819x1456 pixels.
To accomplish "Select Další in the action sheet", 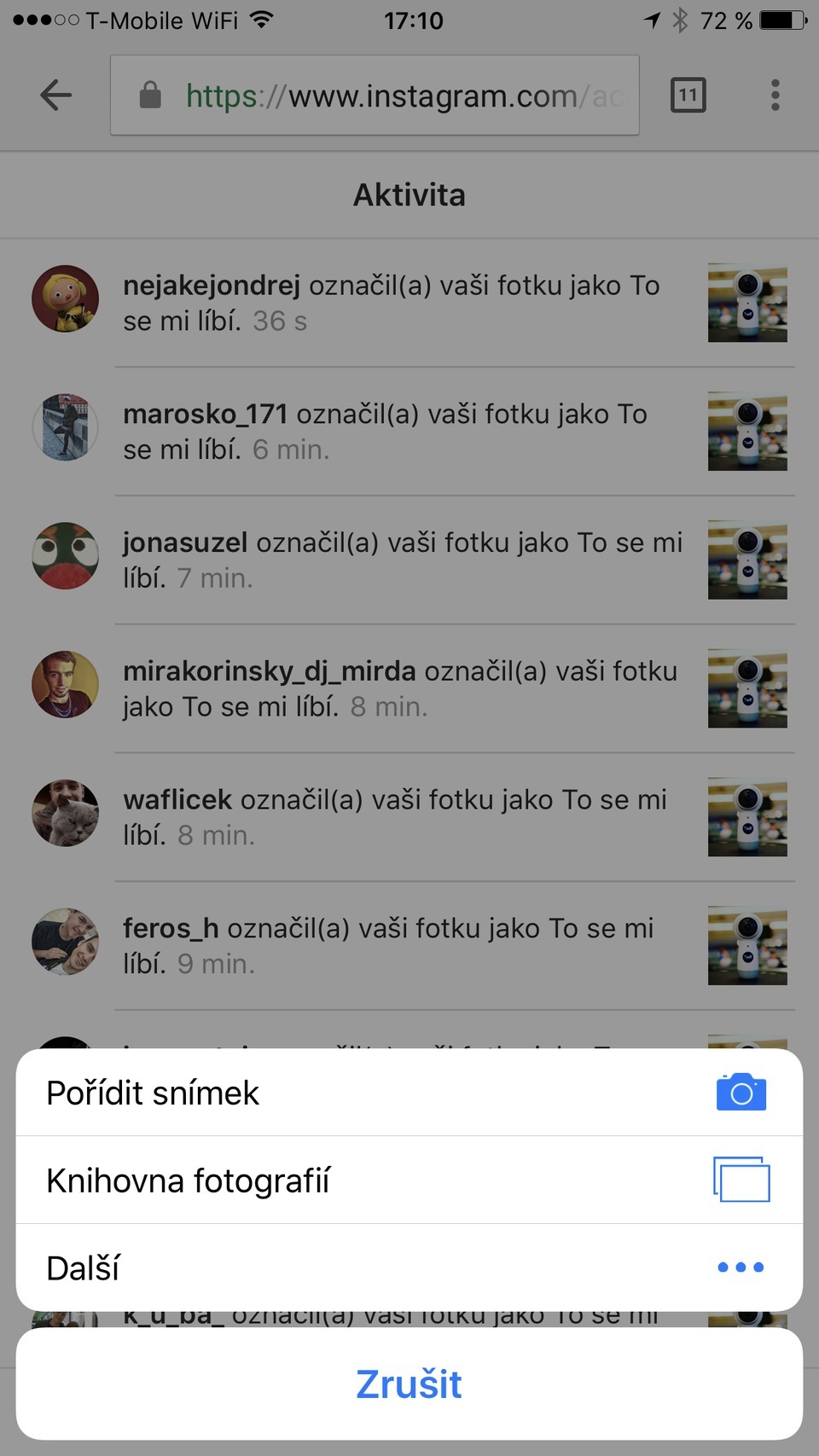I will coord(81,1268).
